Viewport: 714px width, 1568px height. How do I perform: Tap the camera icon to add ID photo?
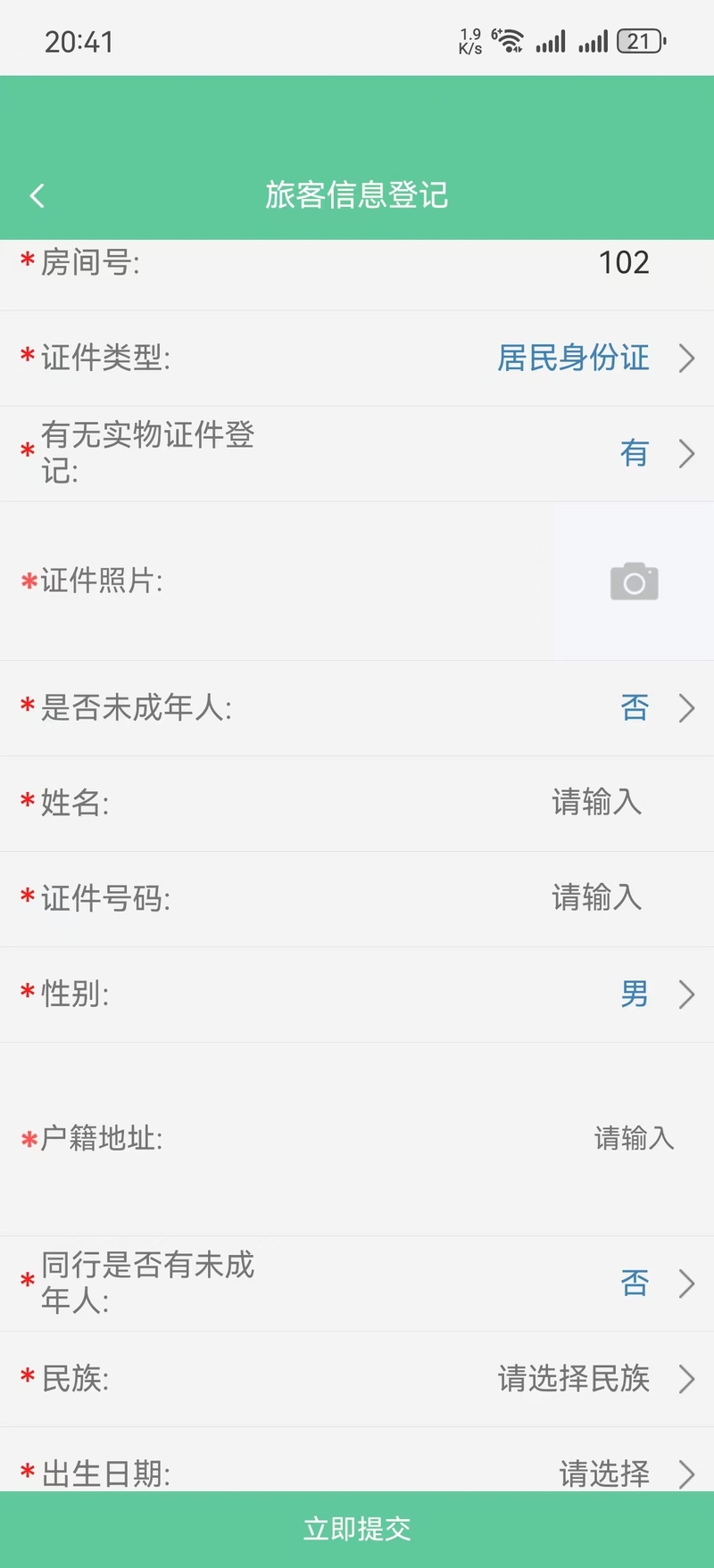click(634, 582)
